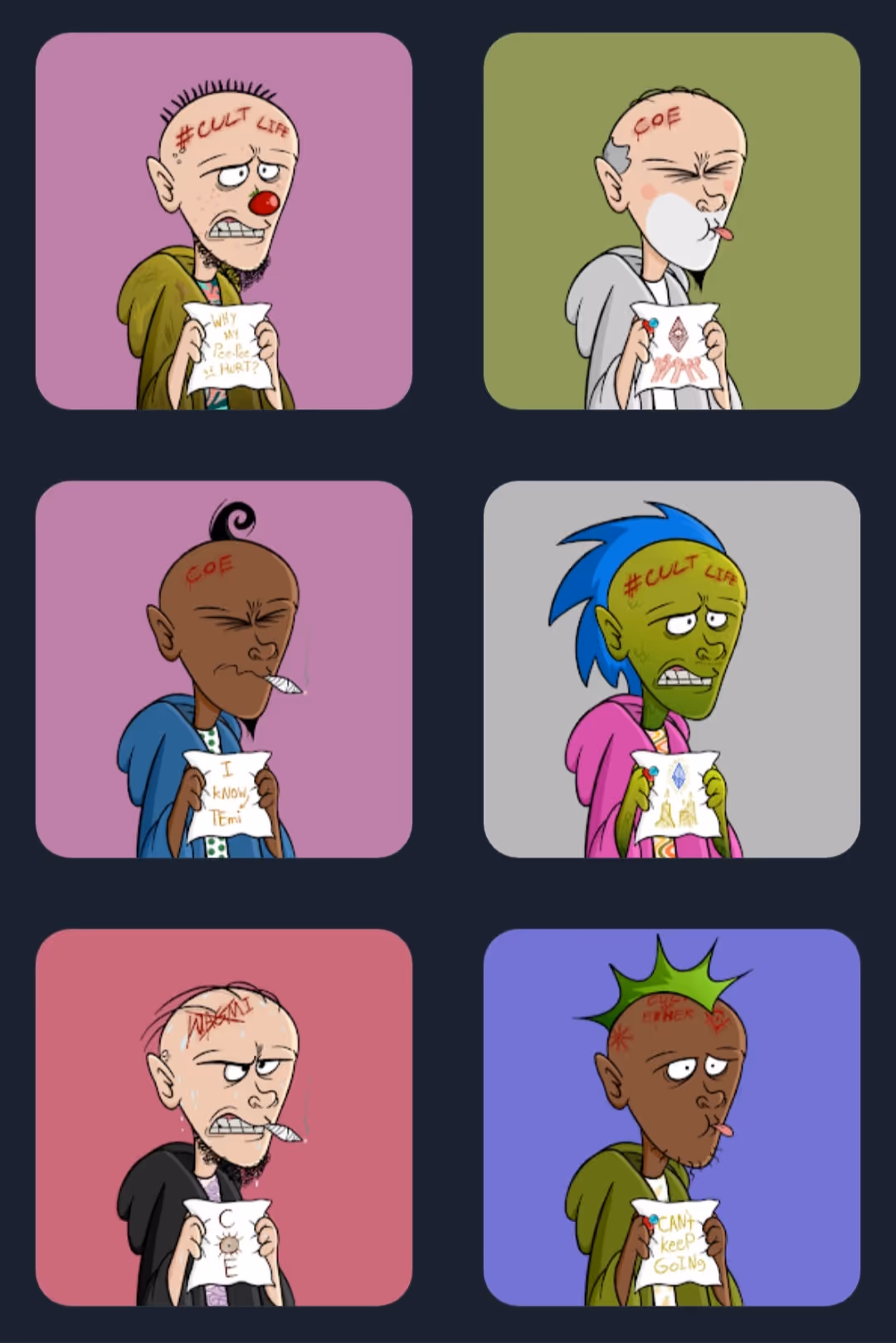Open the red-nosed character tile with olive hoodie

[224, 221]
